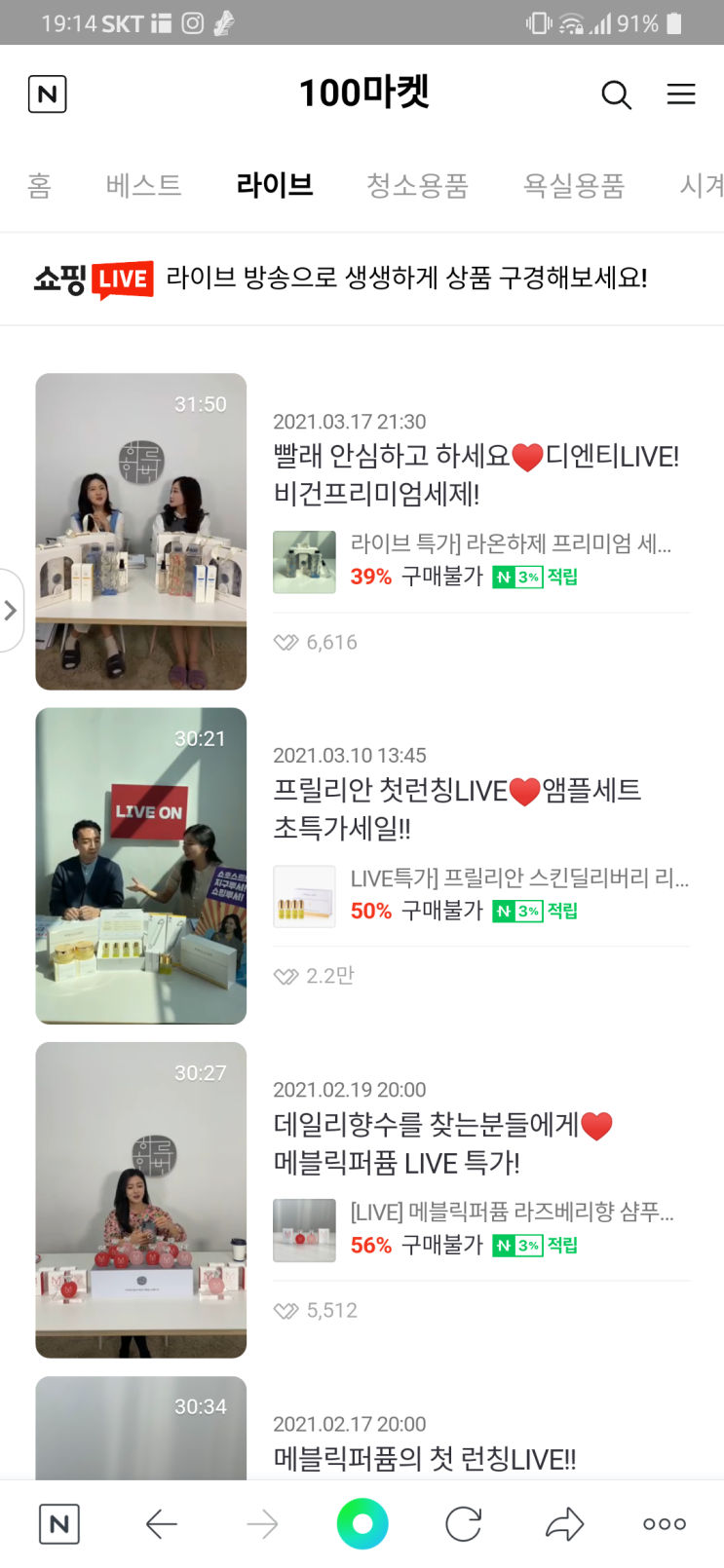Open the hamburger menu
This screenshot has width=724, height=1568.
click(681, 94)
